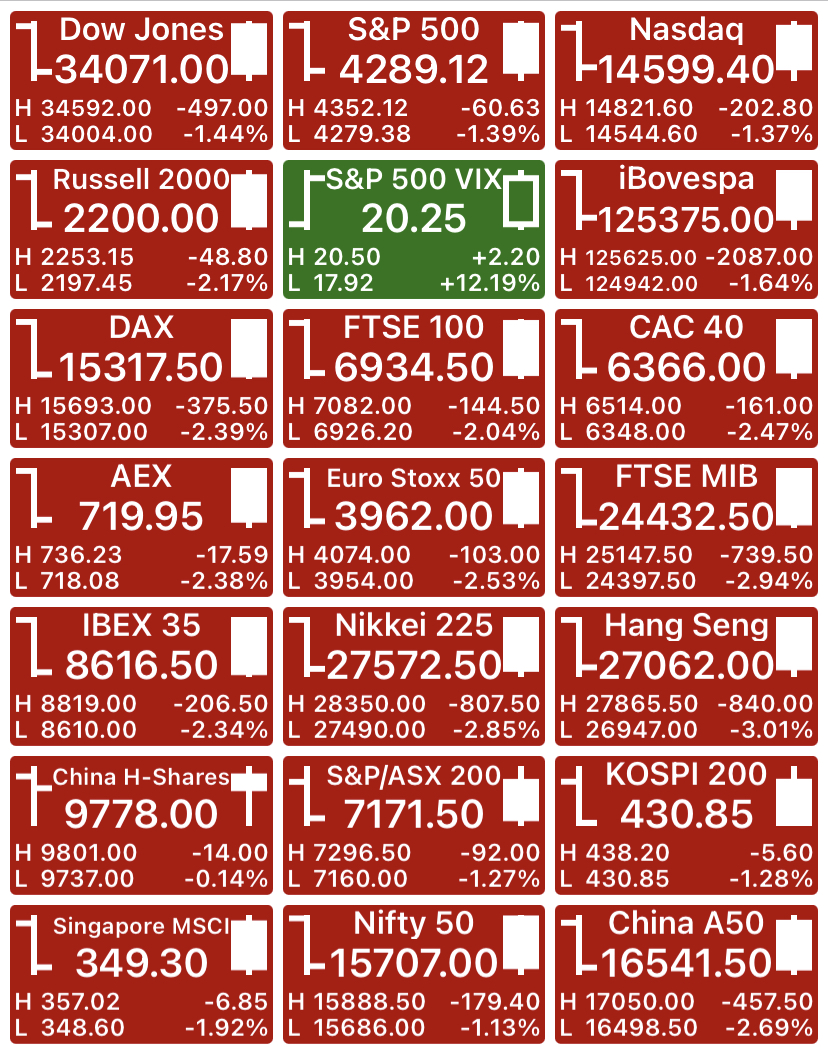Open the Hang Seng index tile
This screenshot has height=1049, width=828.
pyautogui.click(x=686, y=676)
